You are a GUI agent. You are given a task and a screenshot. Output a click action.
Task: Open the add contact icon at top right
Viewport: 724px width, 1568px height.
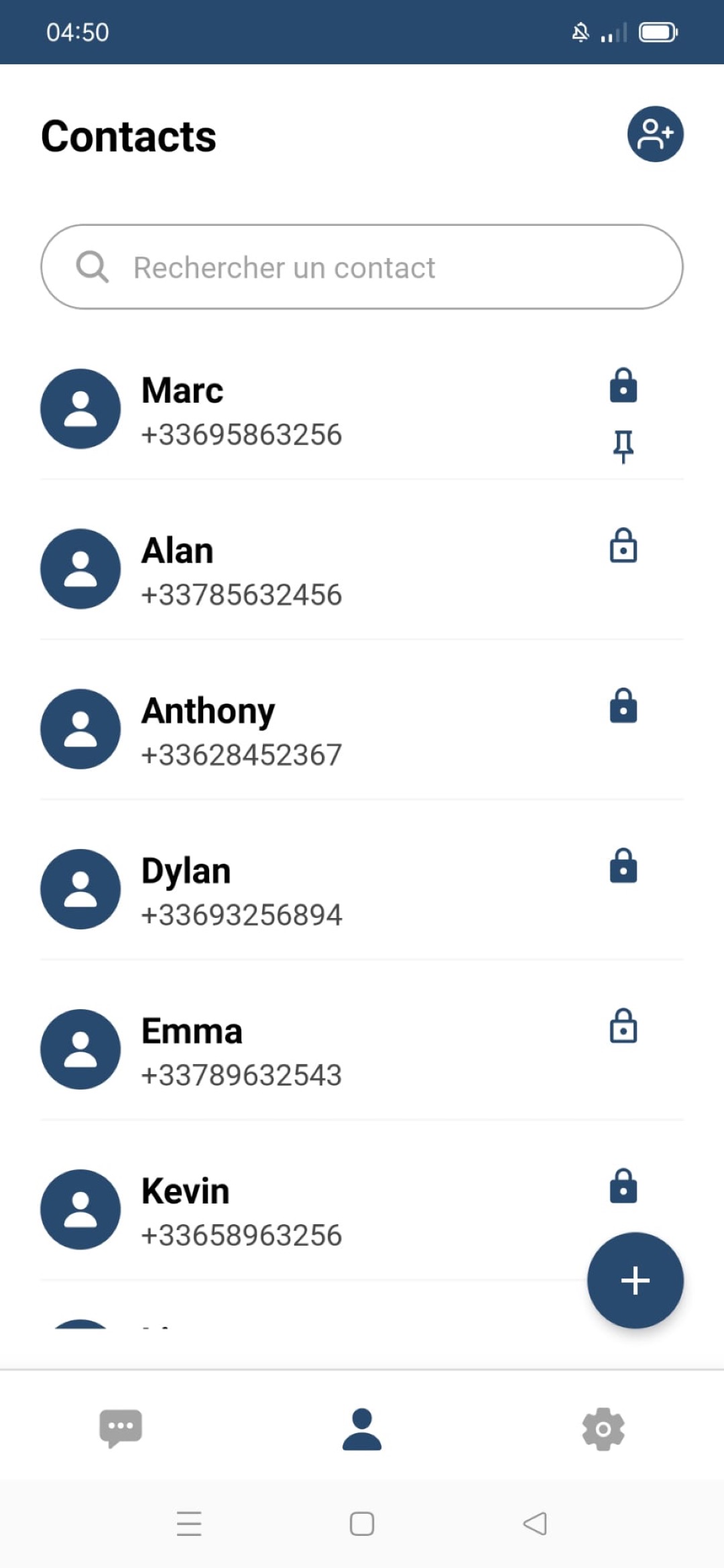click(x=655, y=134)
